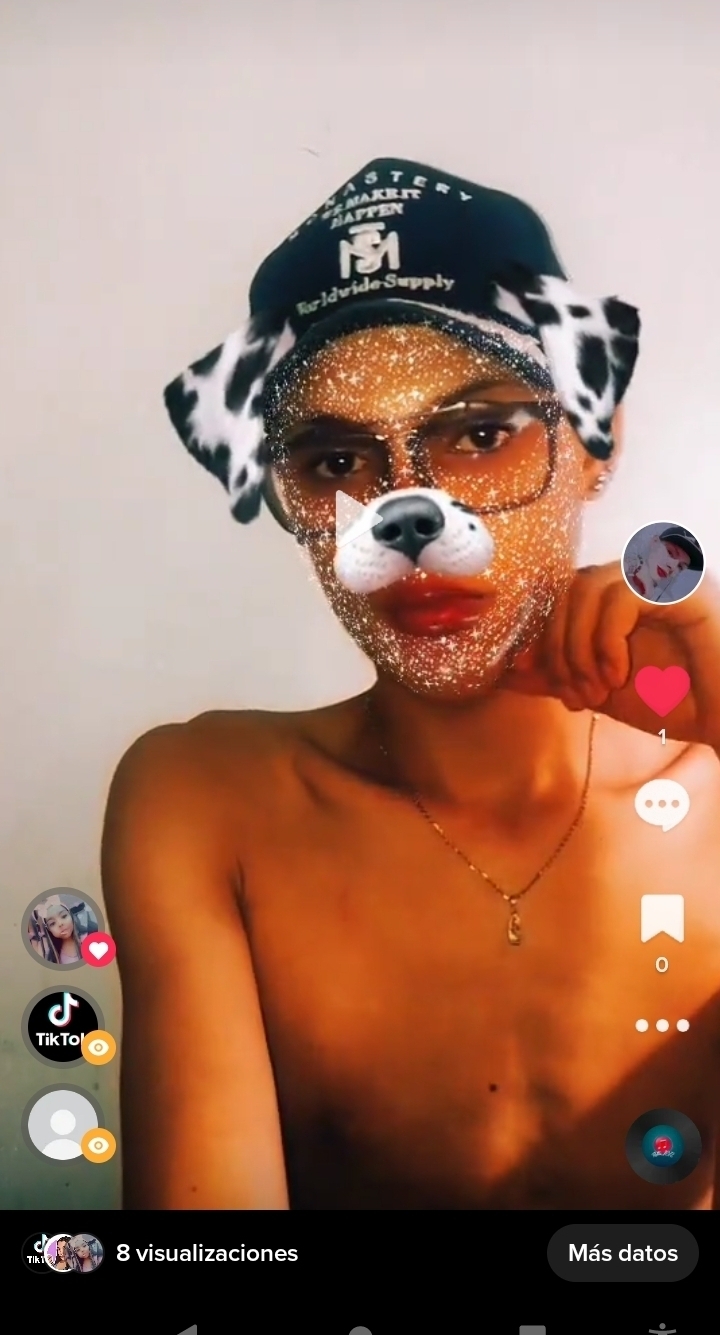Unlike the video with the heart
This screenshot has height=1335, width=720.
click(662, 691)
